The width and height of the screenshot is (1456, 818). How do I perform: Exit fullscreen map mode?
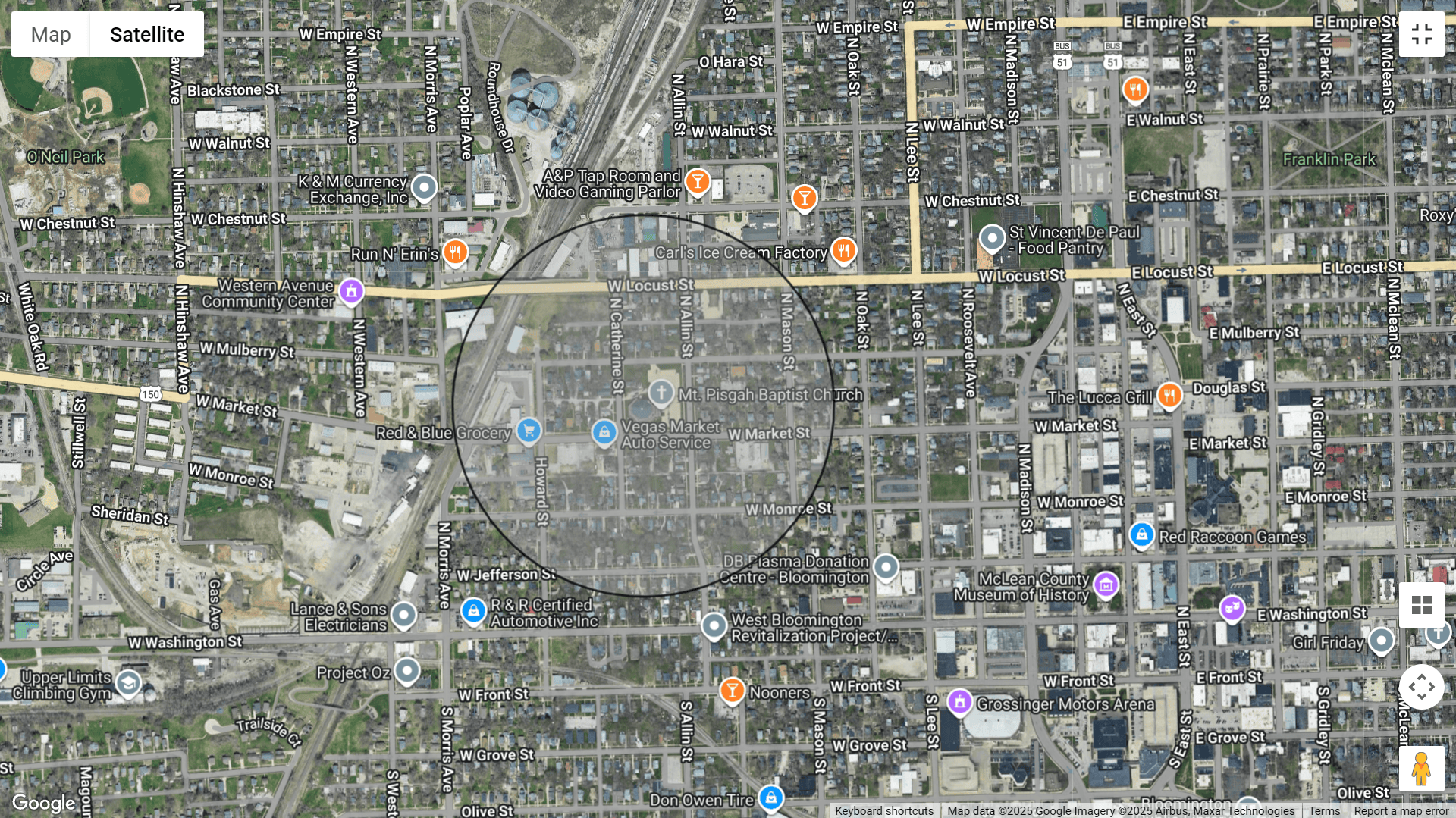click(1421, 34)
